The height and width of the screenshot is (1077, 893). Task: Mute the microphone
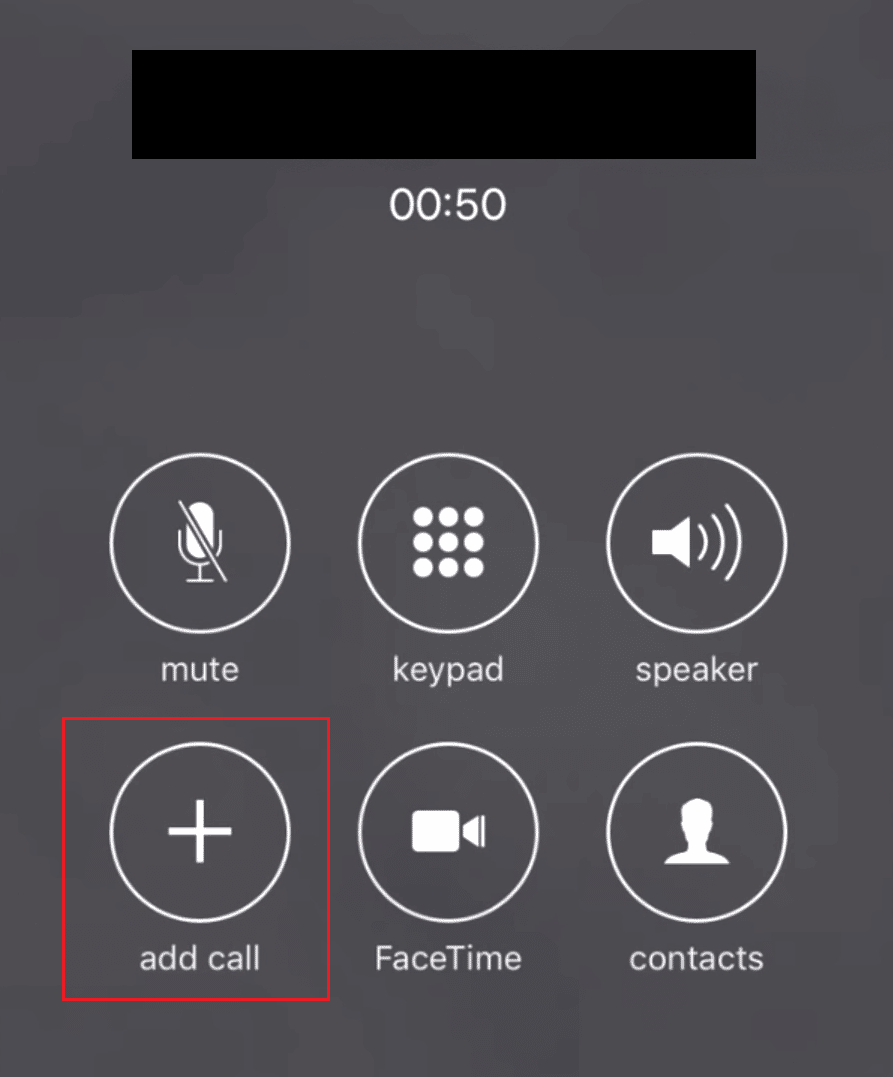pos(200,542)
